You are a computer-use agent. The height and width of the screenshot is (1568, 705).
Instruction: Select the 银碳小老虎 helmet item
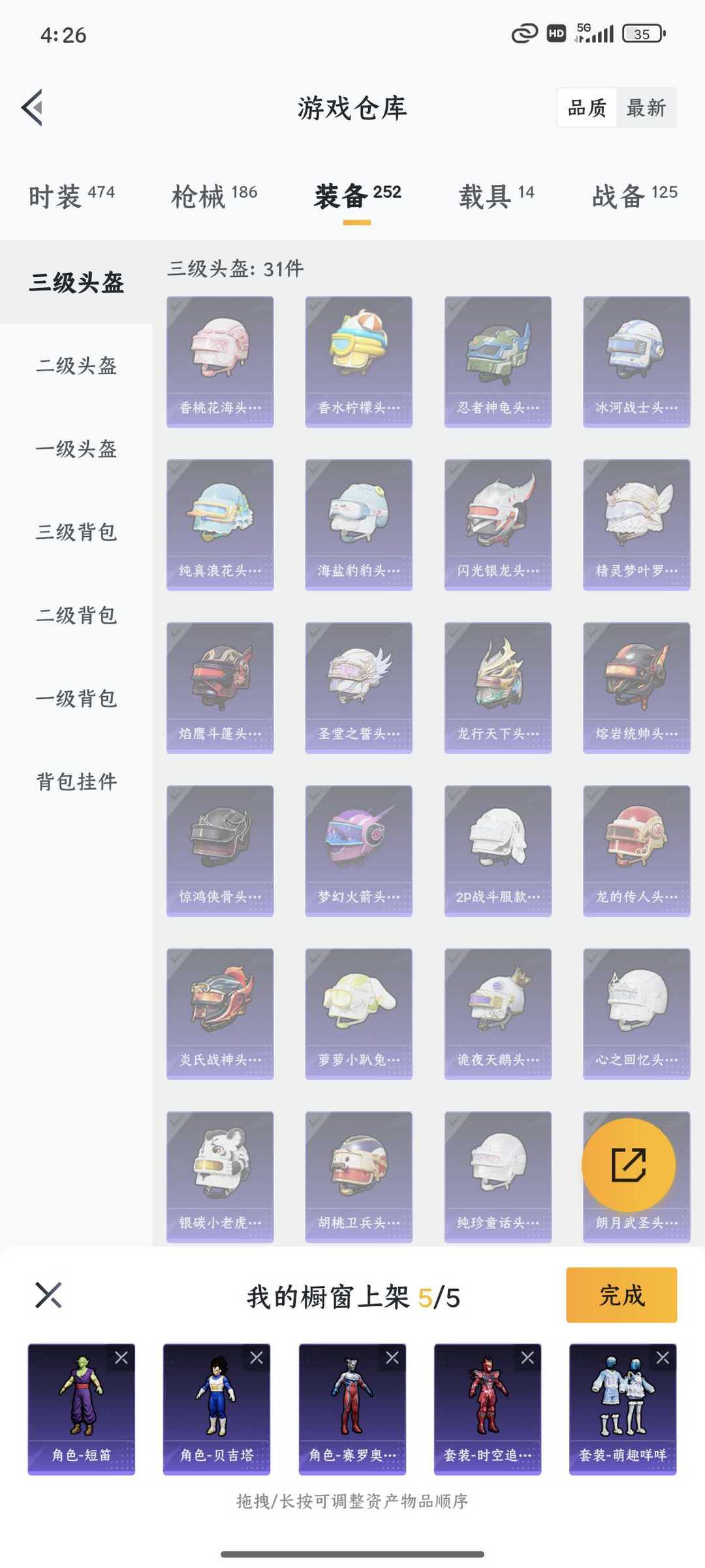click(220, 1177)
